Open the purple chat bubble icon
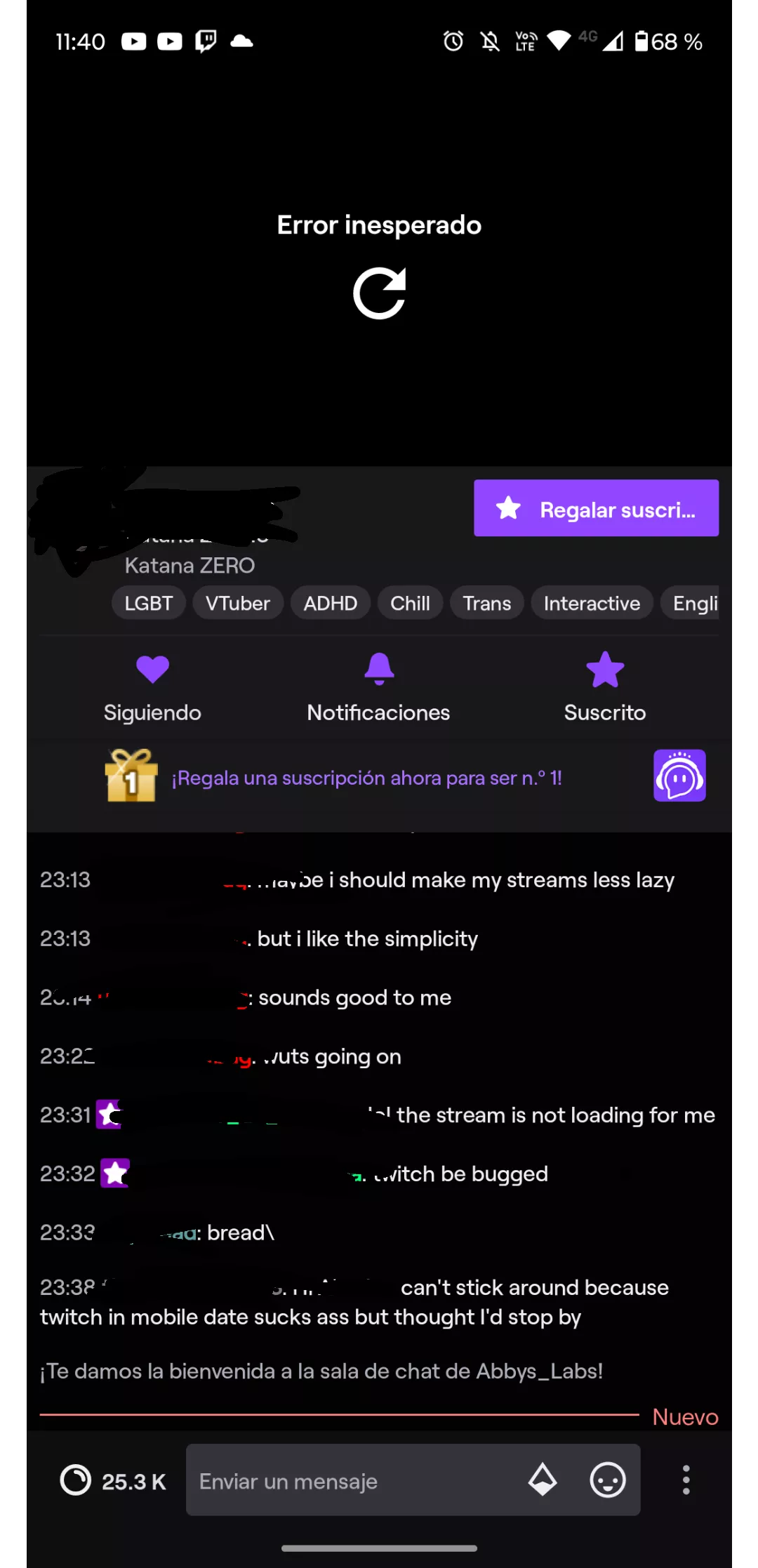Screen dimensions: 758x1568 [x=679, y=776]
